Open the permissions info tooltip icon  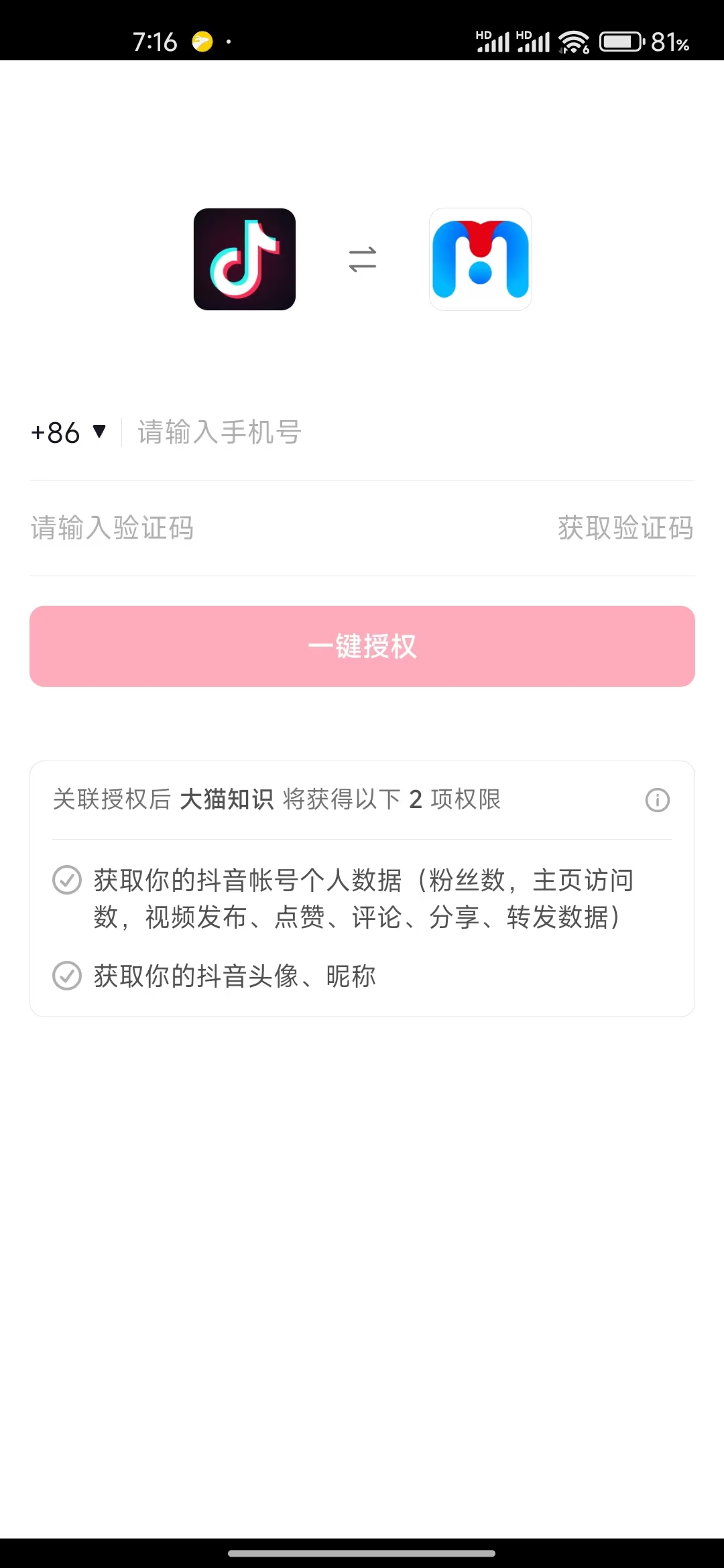tap(657, 801)
